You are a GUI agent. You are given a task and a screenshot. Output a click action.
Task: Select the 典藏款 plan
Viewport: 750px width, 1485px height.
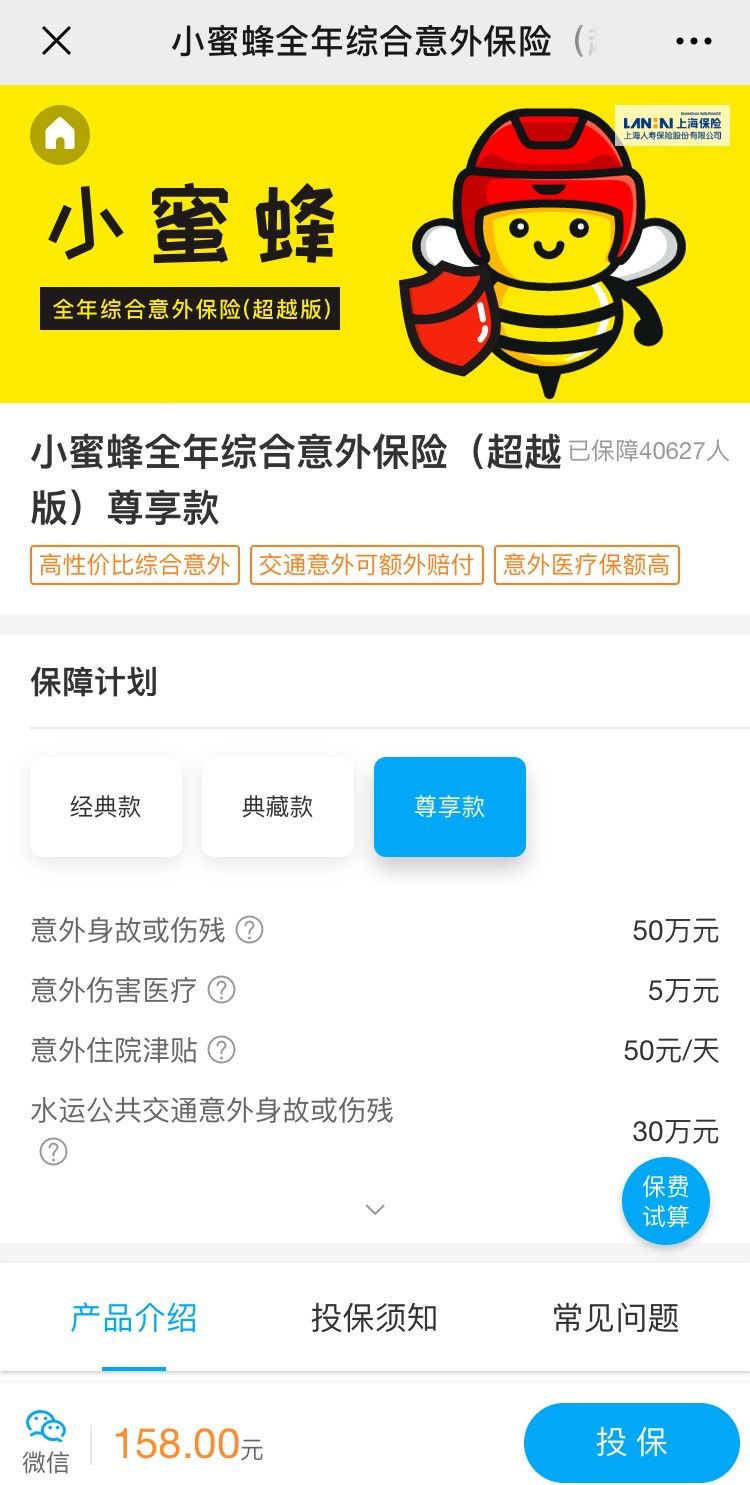coord(278,807)
